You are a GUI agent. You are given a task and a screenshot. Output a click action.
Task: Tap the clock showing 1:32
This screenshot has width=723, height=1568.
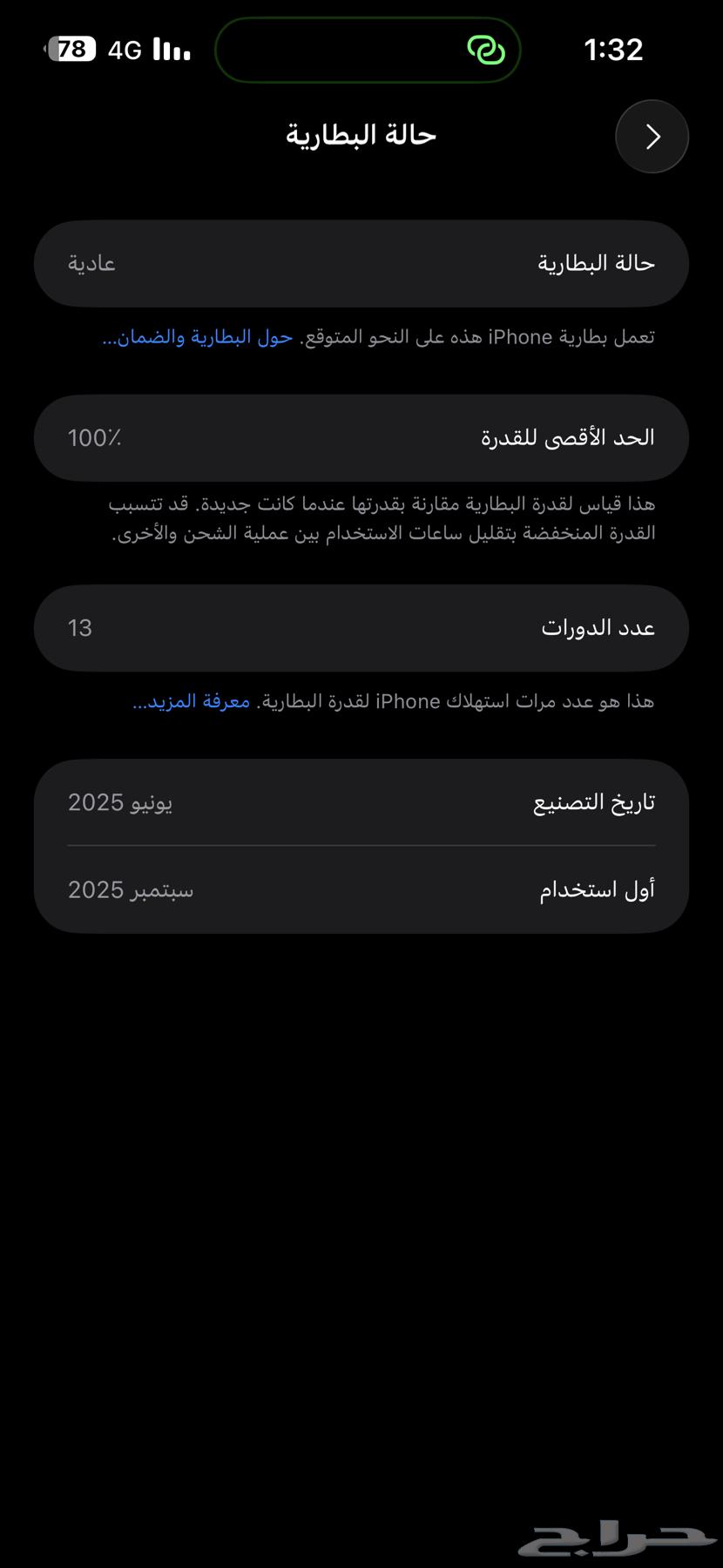click(x=615, y=50)
